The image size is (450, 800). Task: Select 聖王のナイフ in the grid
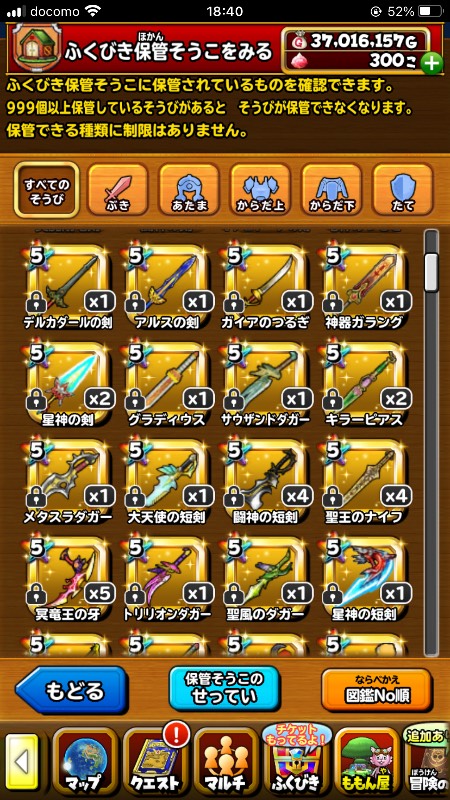(x=364, y=481)
